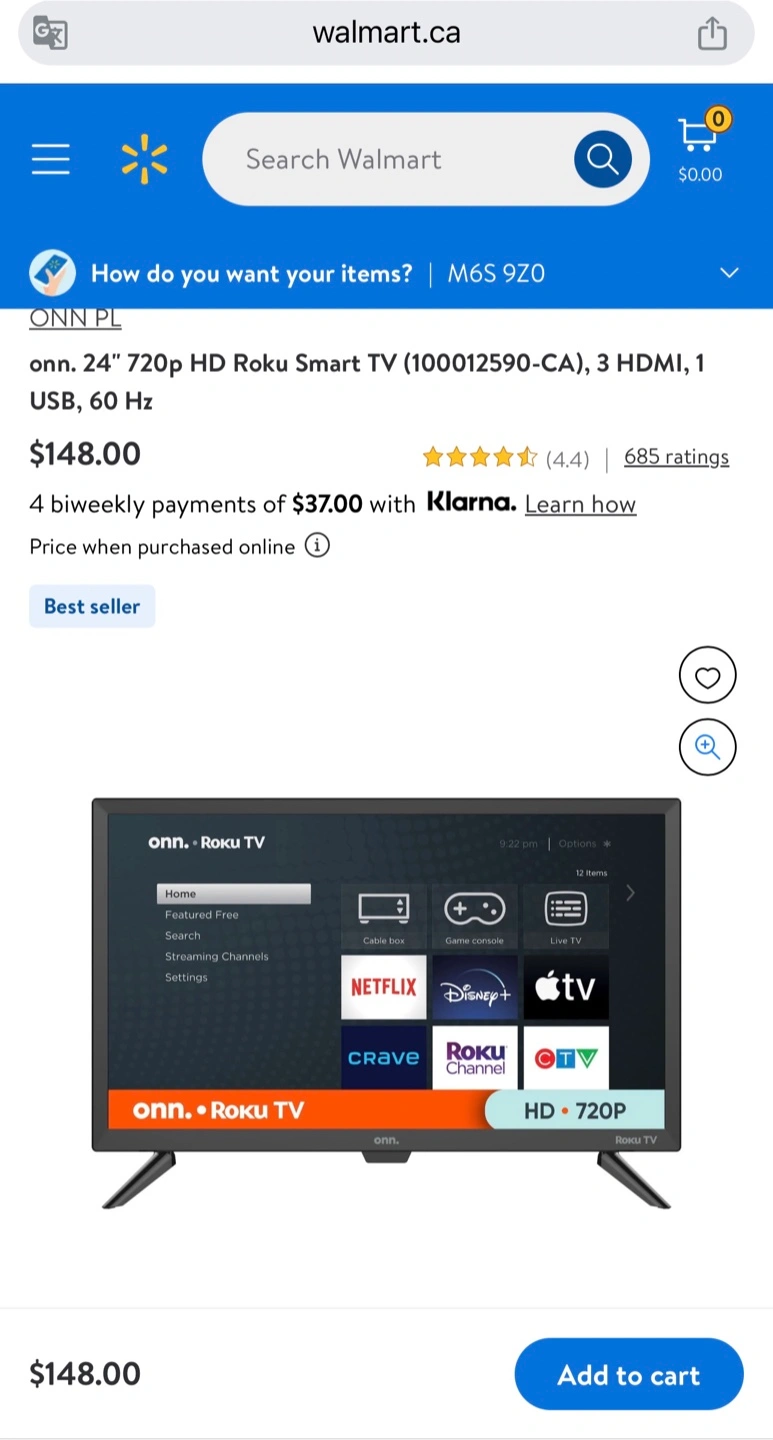This screenshot has height=1440, width=773.
Task: Add TV to favourites with heart
Action: point(708,677)
